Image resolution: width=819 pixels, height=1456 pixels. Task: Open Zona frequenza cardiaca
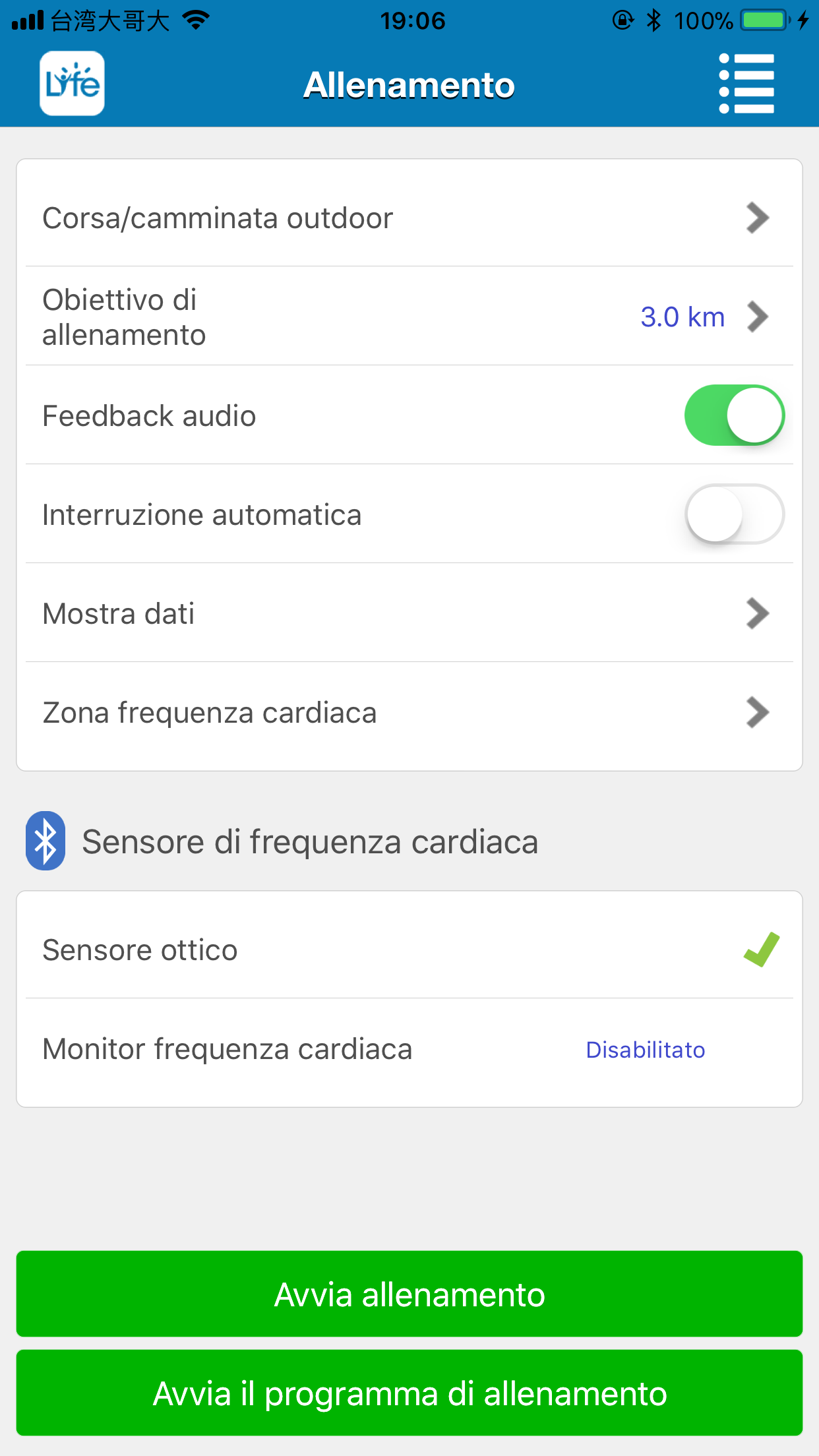click(409, 712)
